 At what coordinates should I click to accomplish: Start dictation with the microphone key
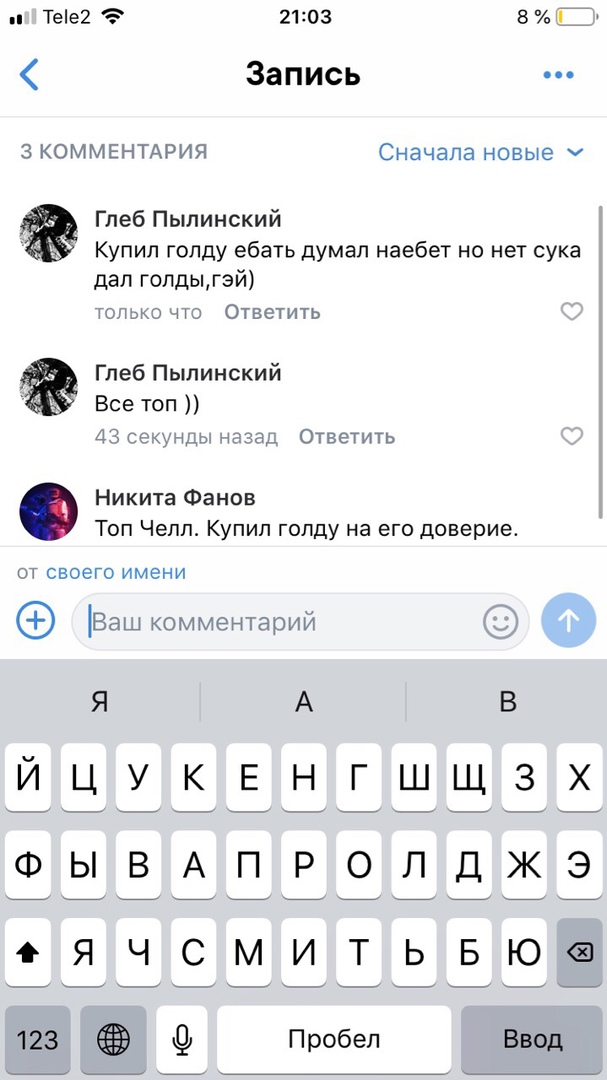[x=182, y=1040]
